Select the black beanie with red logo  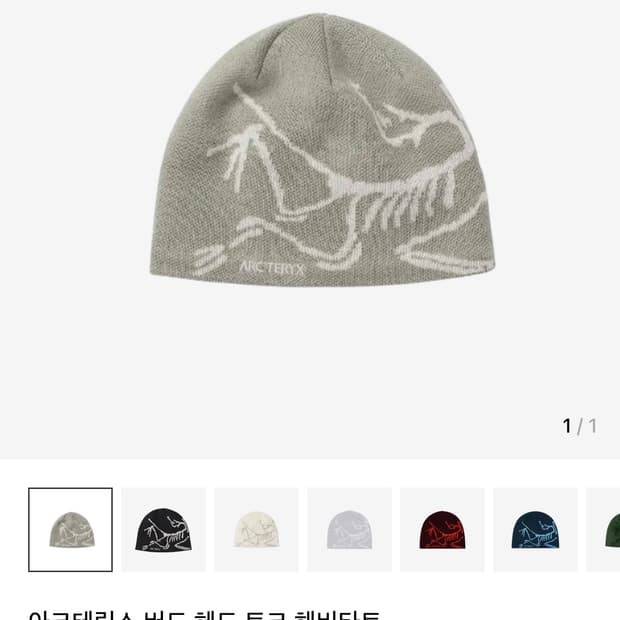(x=442, y=530)
